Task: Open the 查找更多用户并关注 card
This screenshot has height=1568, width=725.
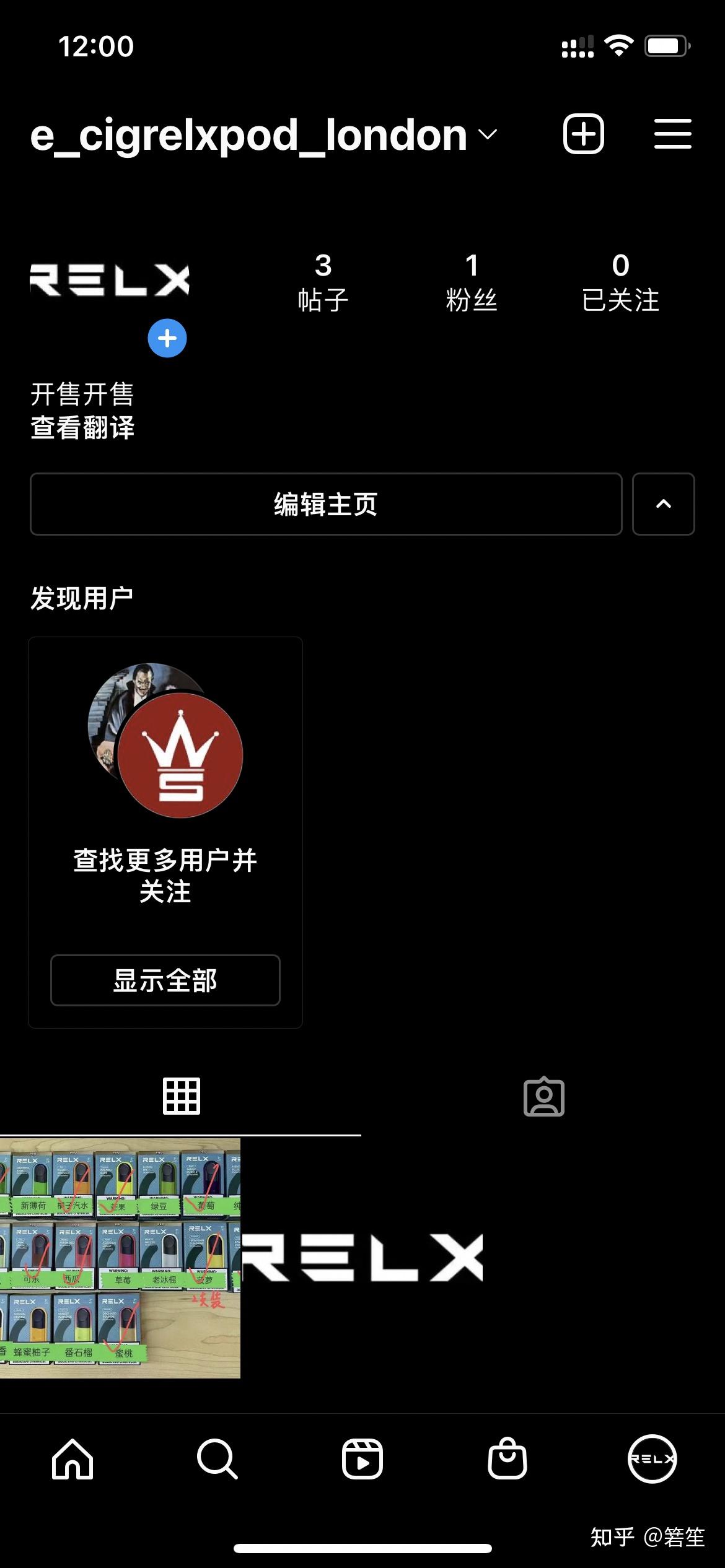Action: [x=165, y=805]
